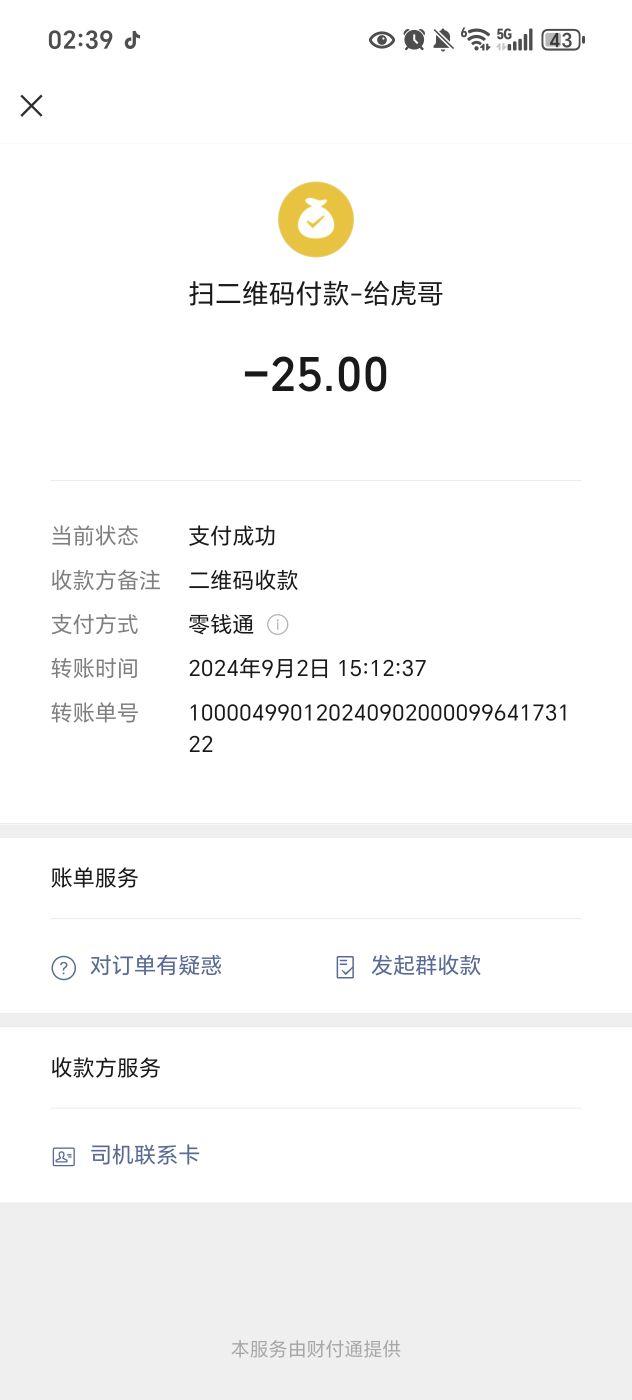Open the info icon beside 零钱通
The width and height of the screenshot is (632, 1400).
click(278, 625)
